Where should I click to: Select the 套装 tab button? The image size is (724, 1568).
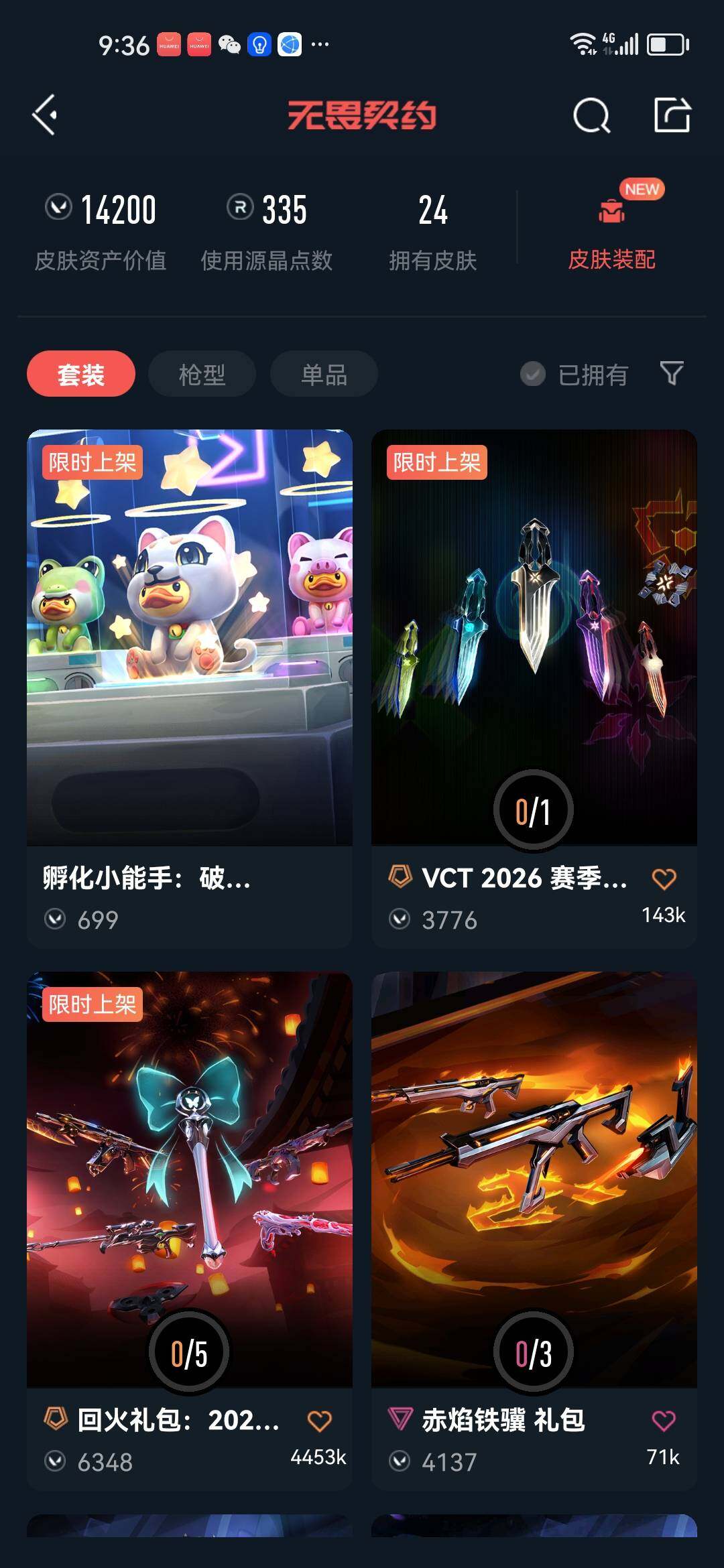point(80,374)
